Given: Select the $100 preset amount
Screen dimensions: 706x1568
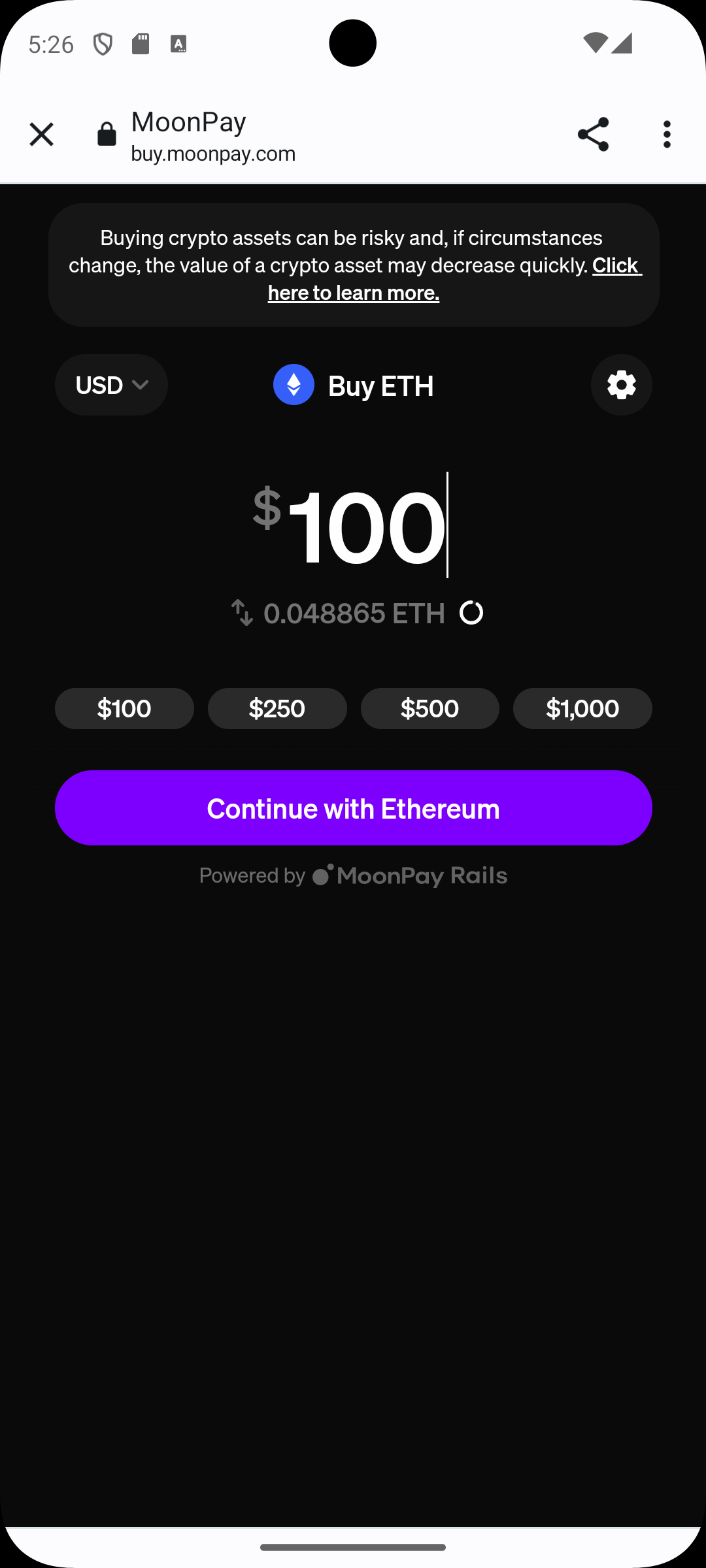Looking at the screenshot, I should 124,708.
